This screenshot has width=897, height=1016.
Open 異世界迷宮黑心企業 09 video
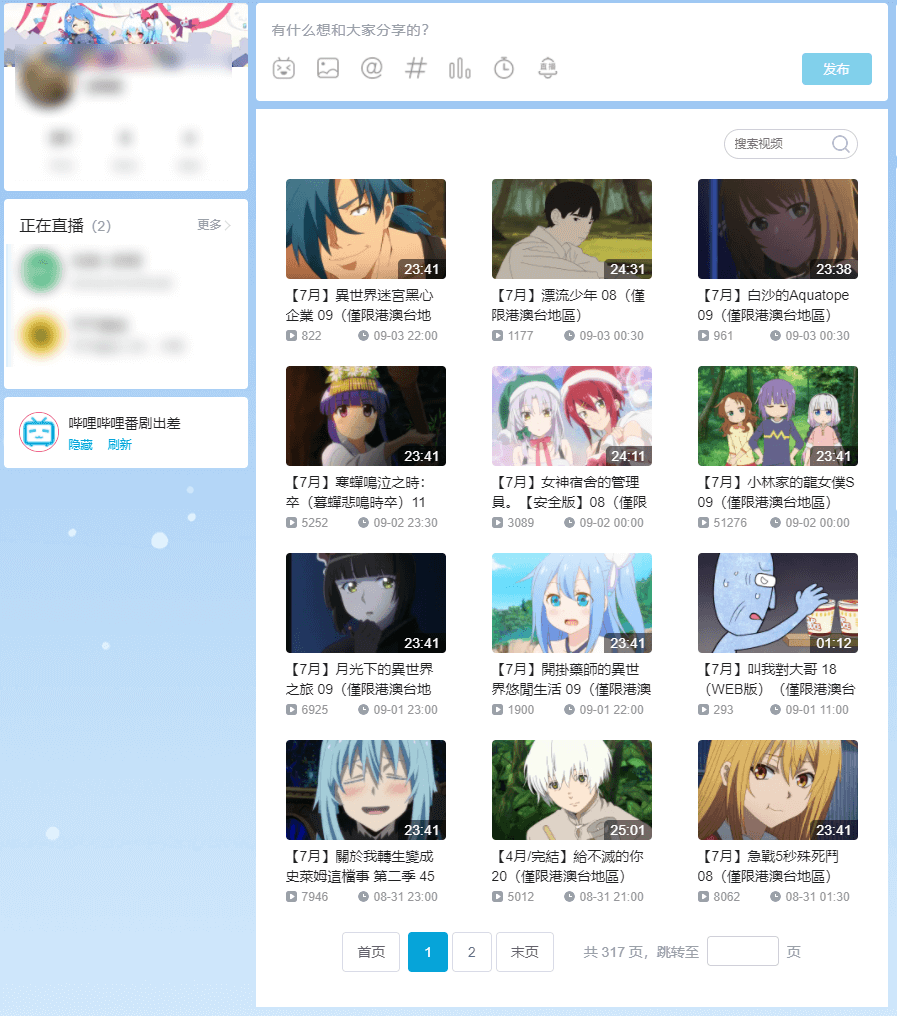(x=365, y=229)
